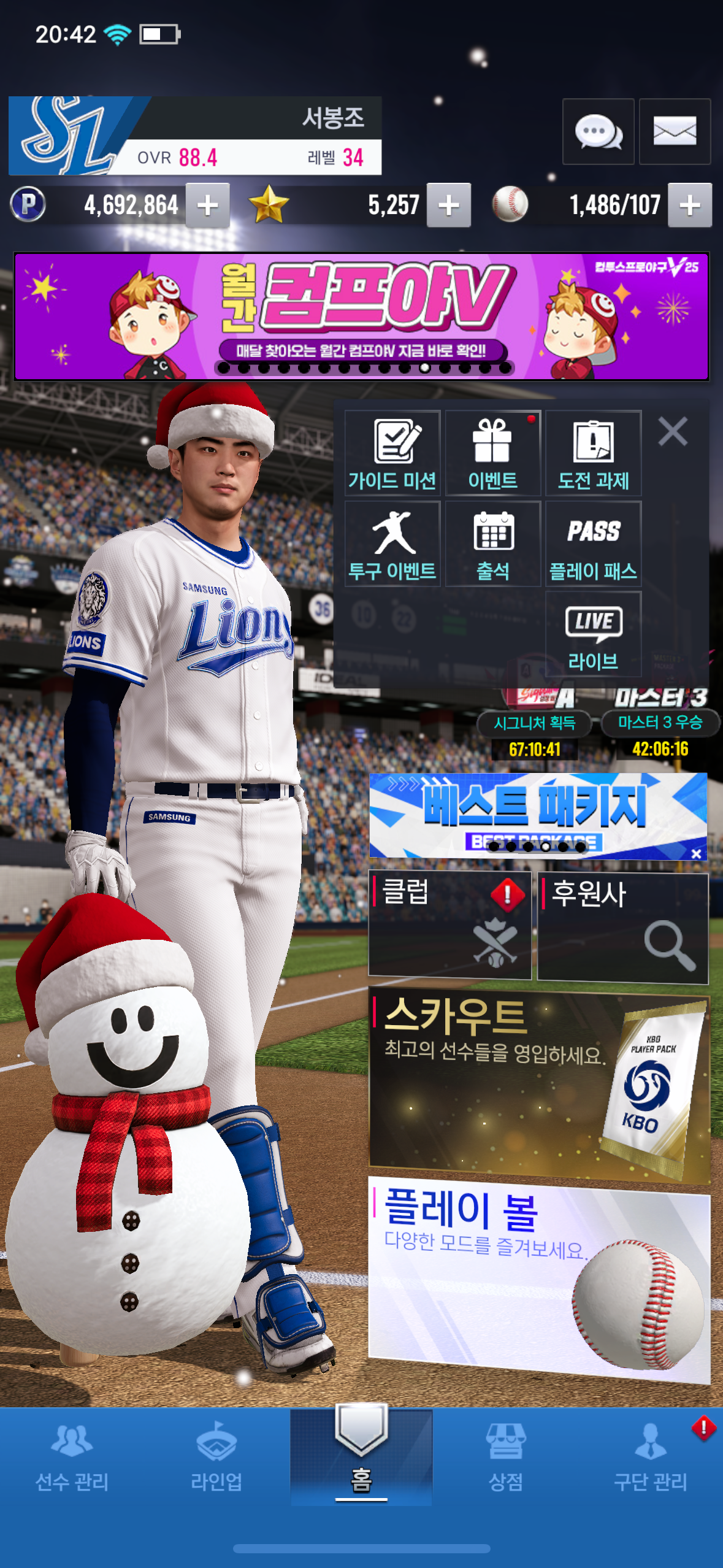Open 가이드 미션 menu

(392, 453)
